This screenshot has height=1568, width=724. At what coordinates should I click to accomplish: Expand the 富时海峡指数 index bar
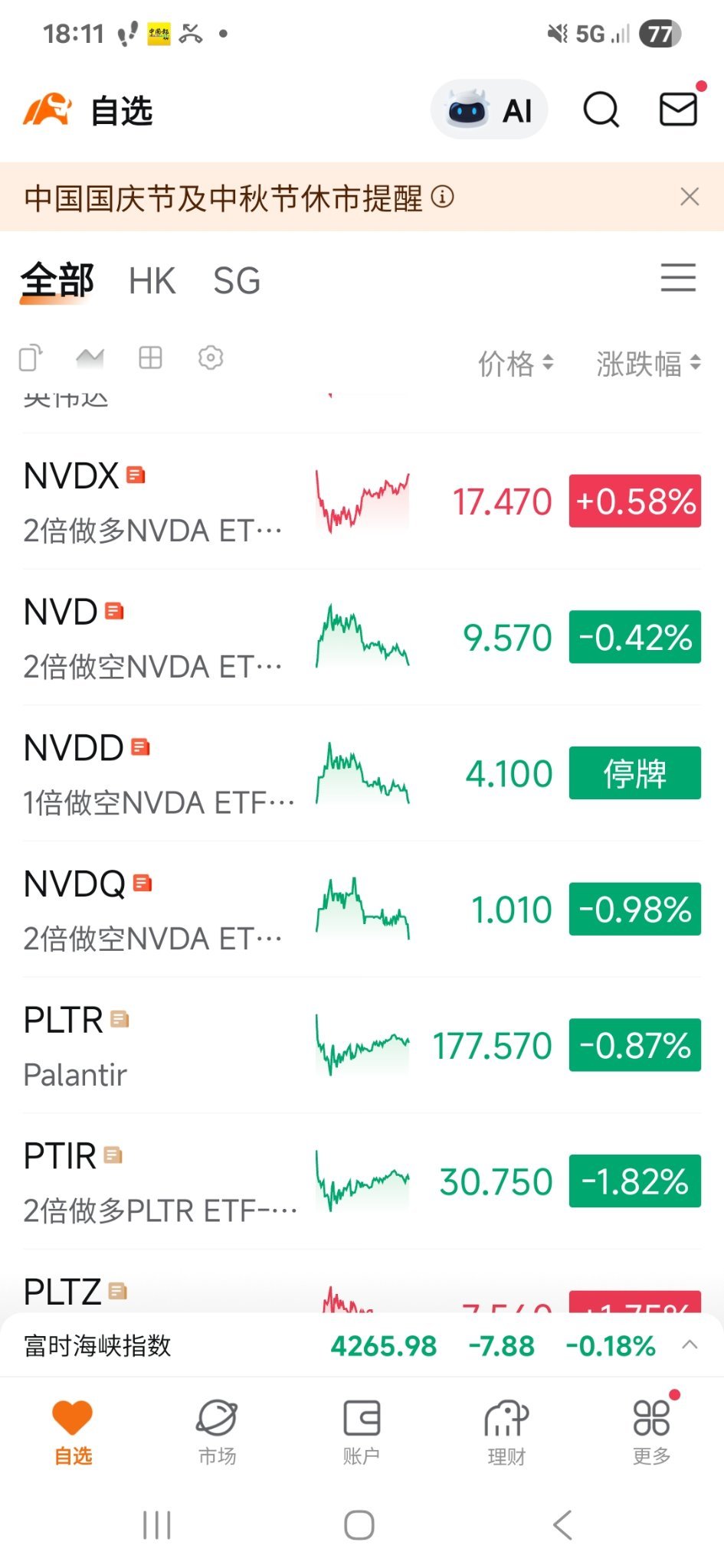[690, 1345]
